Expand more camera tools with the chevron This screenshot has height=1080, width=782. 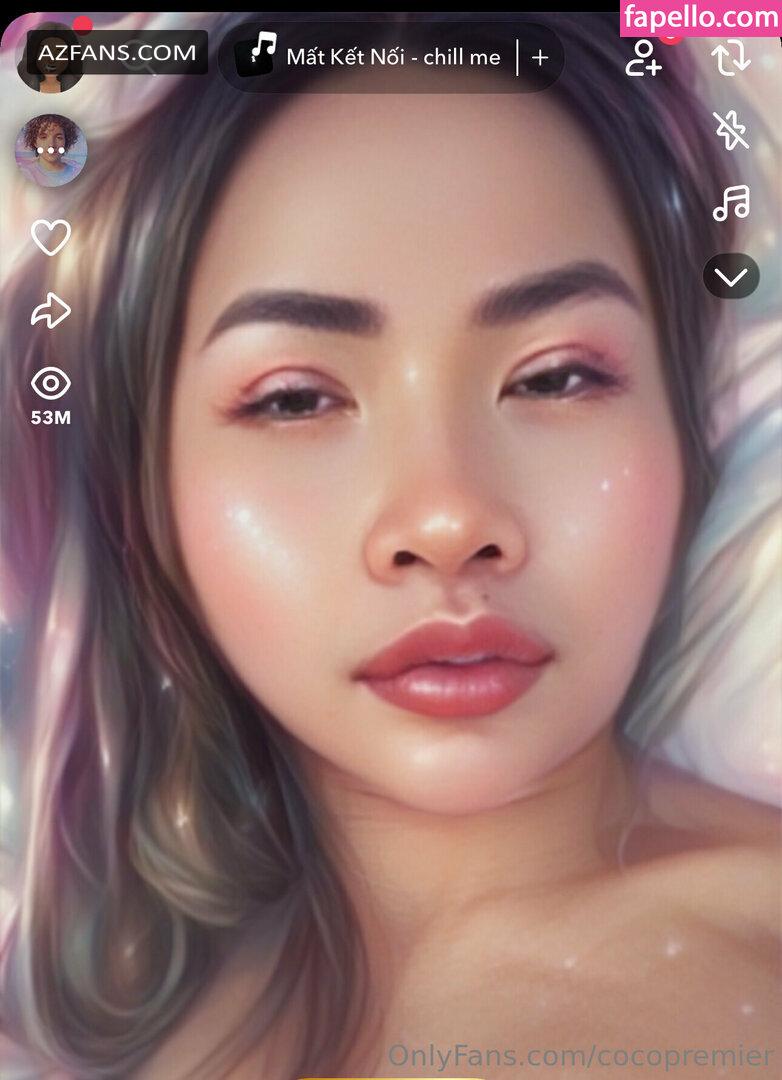click(731, 276)
